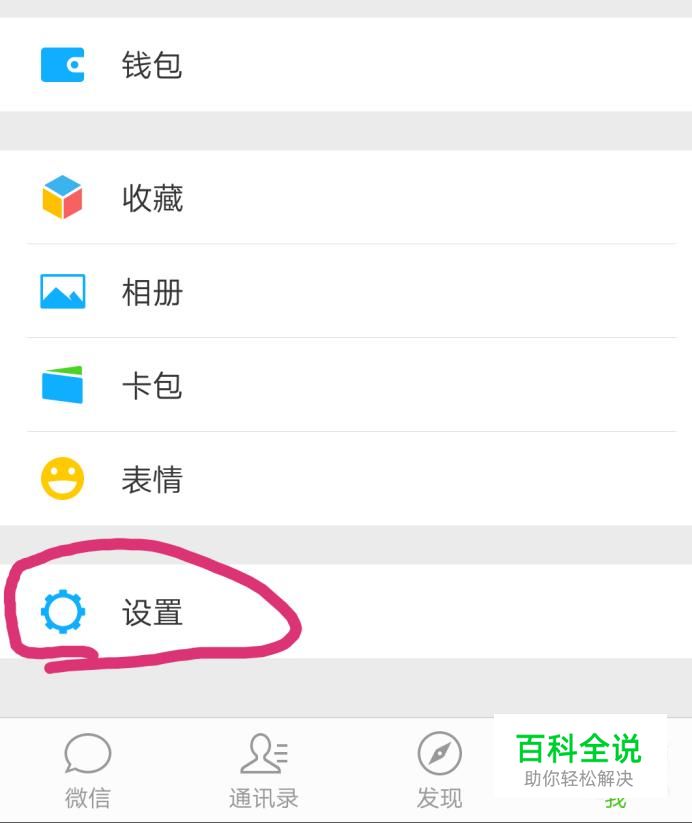This screenshot has height=823, width=692.
Task: Open 卡包 cards and offers
Action: pos(150,386)
